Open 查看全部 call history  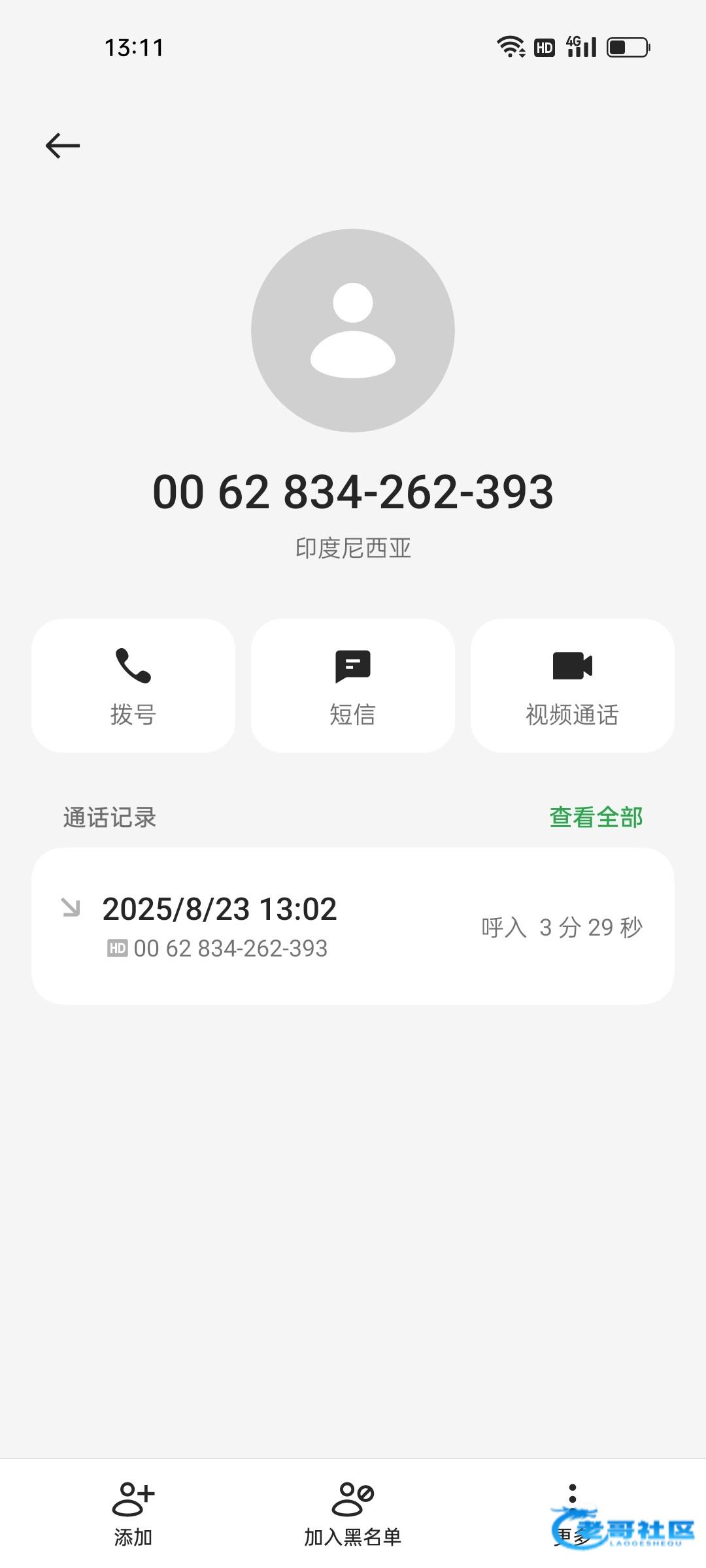(x=596, y=817)
